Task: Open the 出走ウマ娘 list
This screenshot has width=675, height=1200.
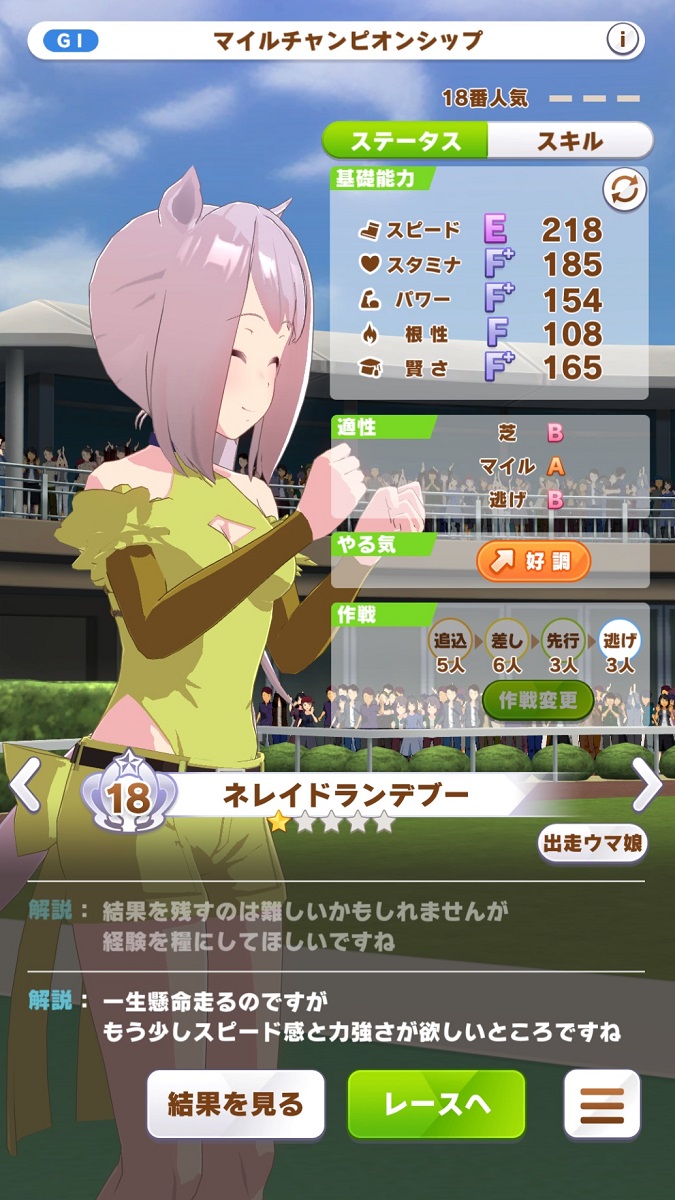Action: click(x=593, y=844)
